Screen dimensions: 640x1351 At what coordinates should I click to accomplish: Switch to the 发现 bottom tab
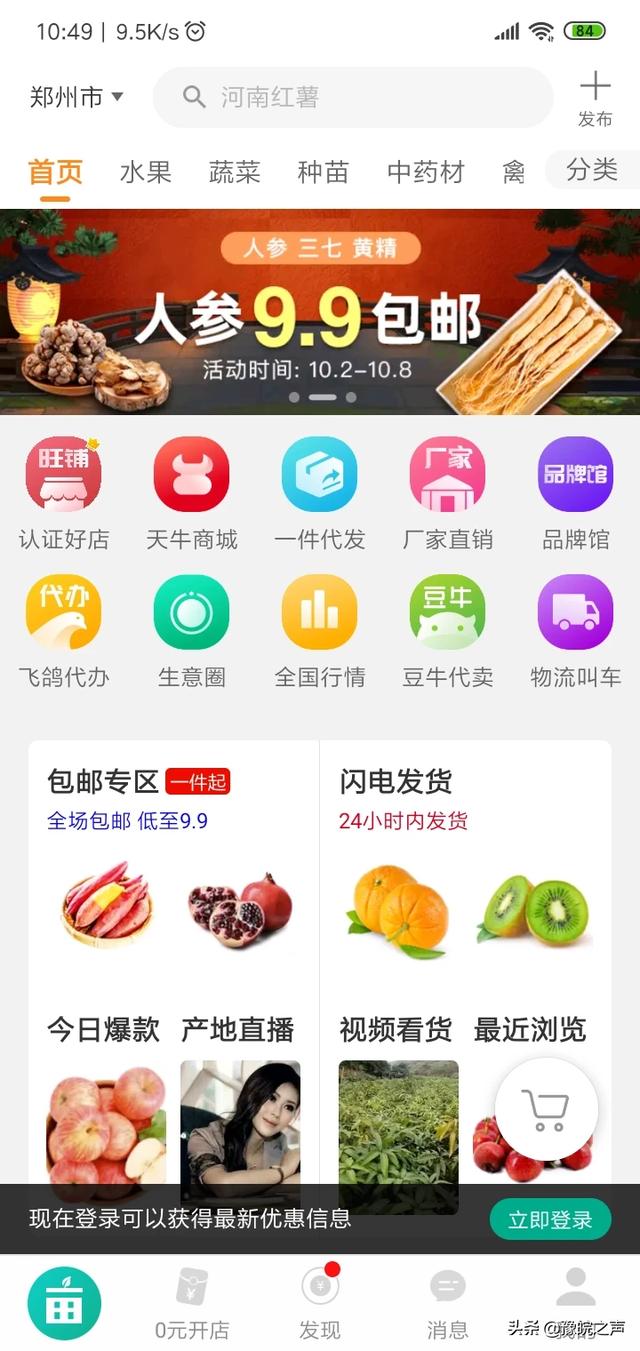(320, 1302)
